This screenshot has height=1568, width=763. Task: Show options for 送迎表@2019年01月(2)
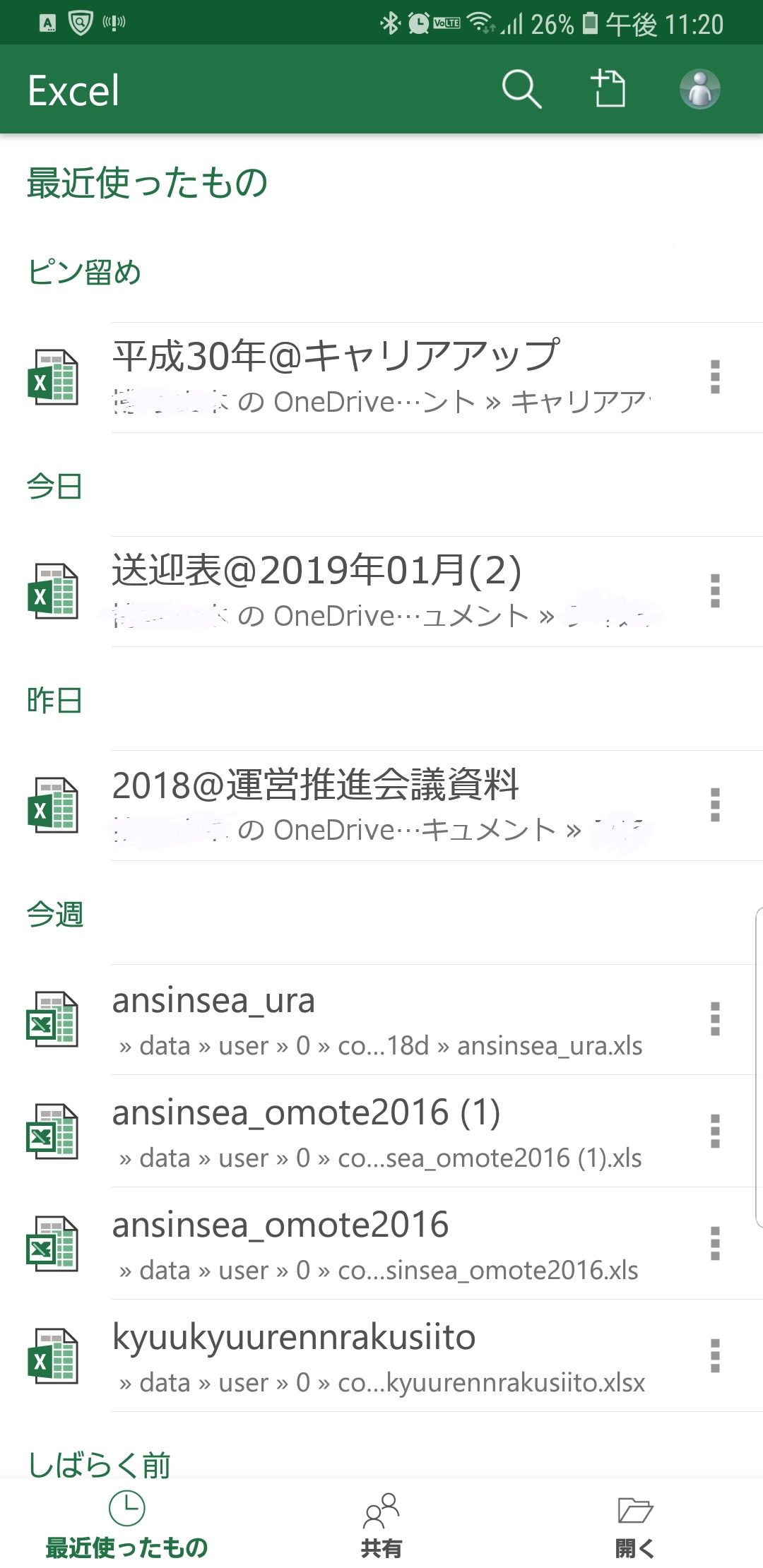[x=715, y=591]
